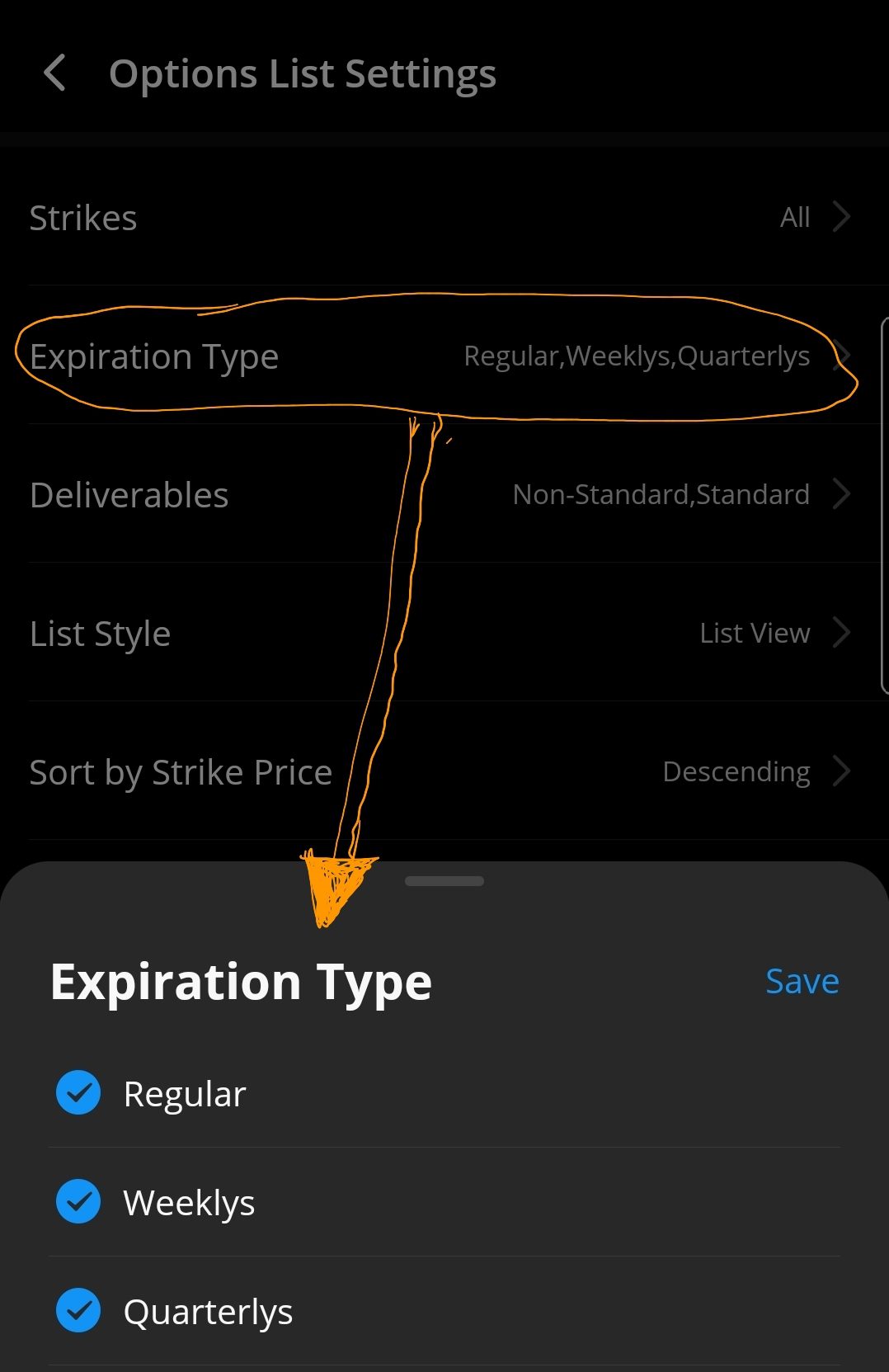Tap the chevron beside List Style
This screenshot has width=889, height=1372.
842,632
